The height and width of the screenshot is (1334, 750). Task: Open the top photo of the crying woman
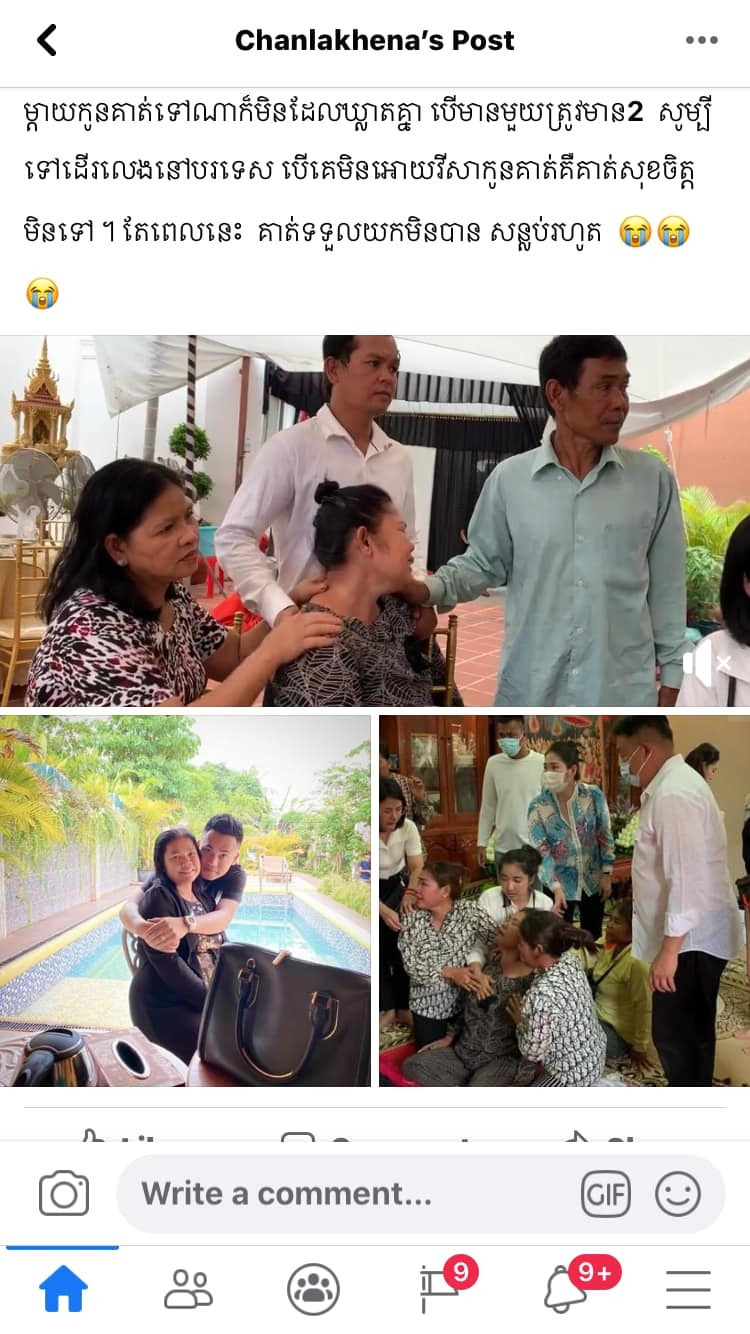pos(374,521)
